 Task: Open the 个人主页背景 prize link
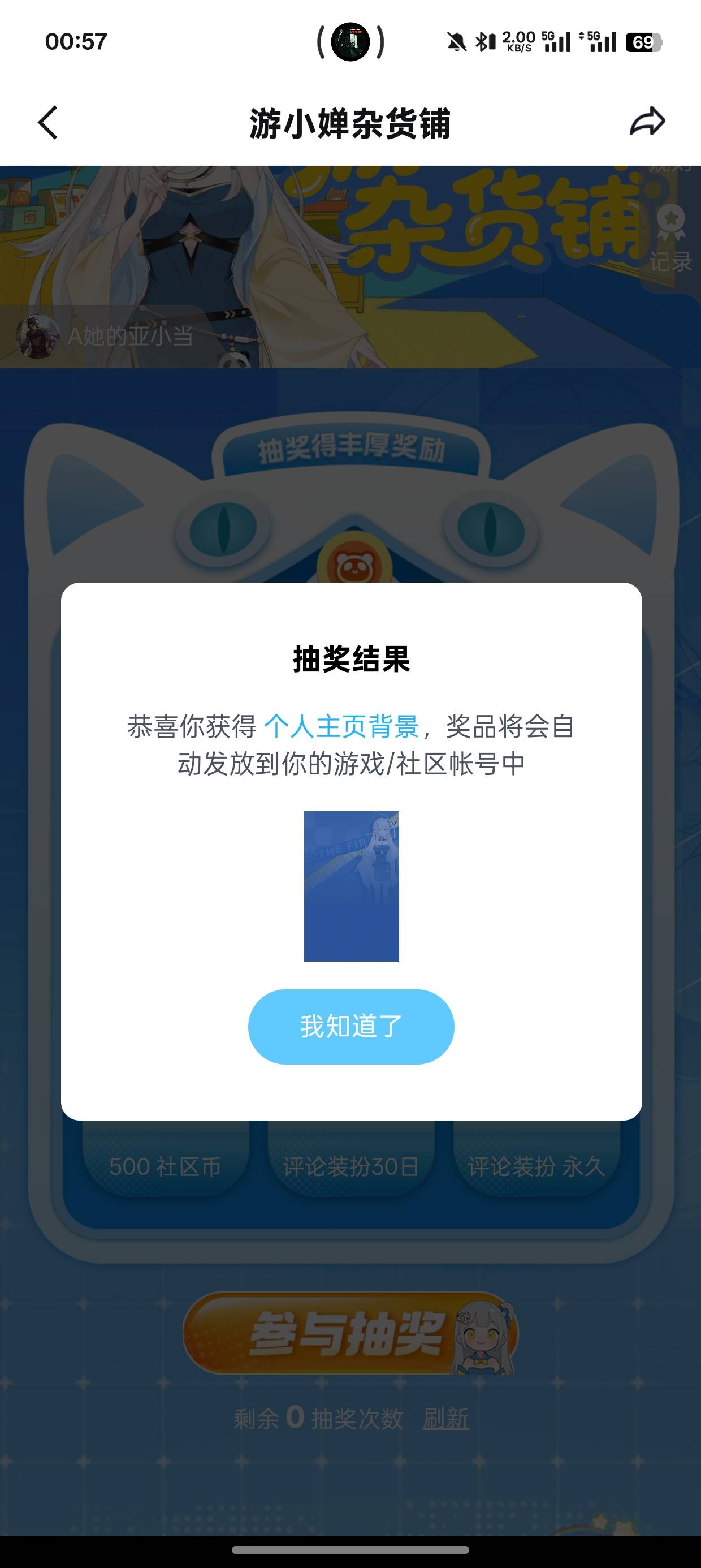click(x=341, y=726)
